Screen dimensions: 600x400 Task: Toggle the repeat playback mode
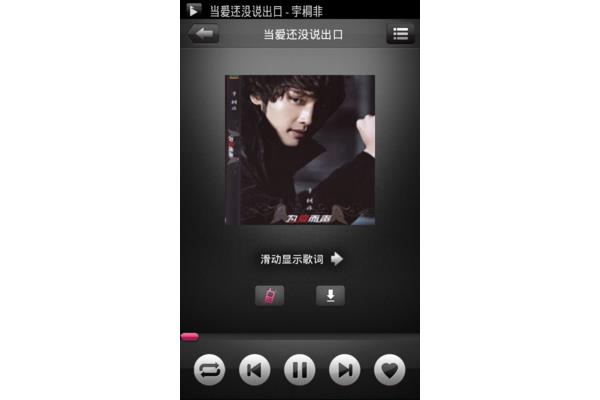pyautogui.click(x=209, y=369)
